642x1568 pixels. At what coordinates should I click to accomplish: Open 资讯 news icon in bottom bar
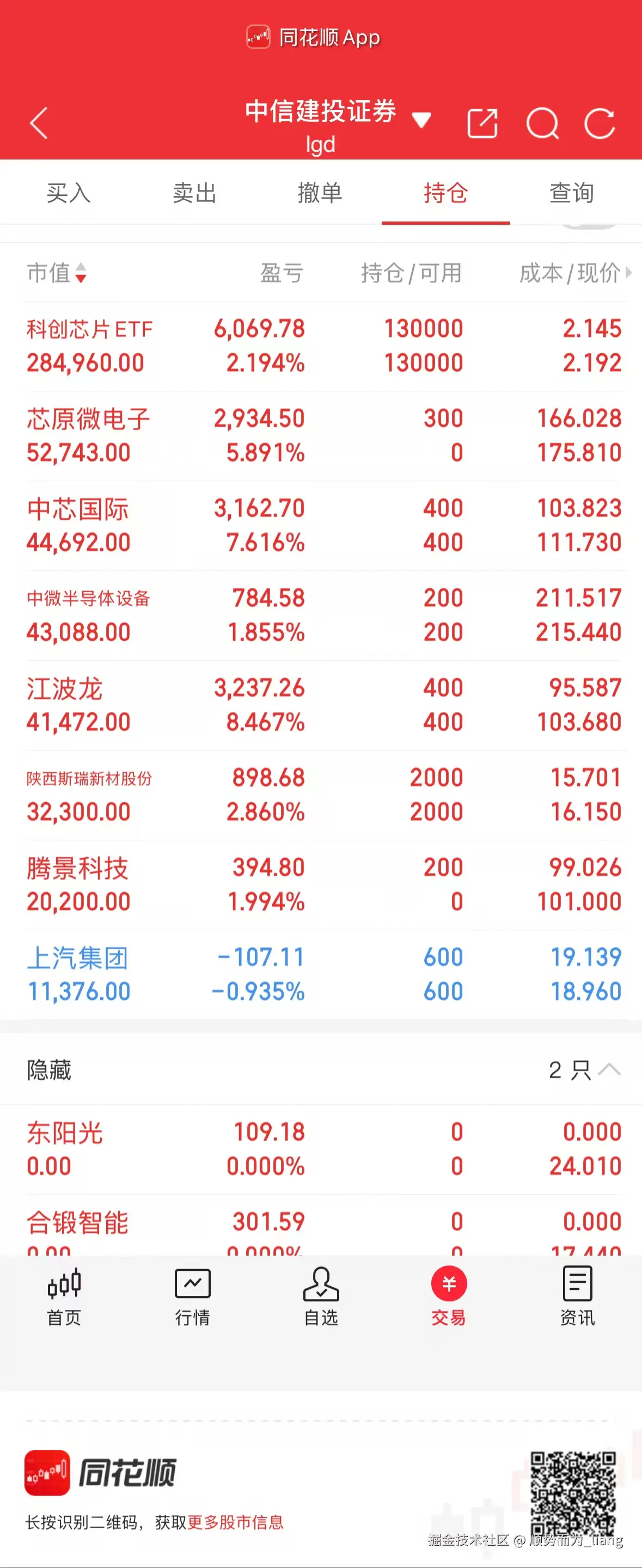576,1296
